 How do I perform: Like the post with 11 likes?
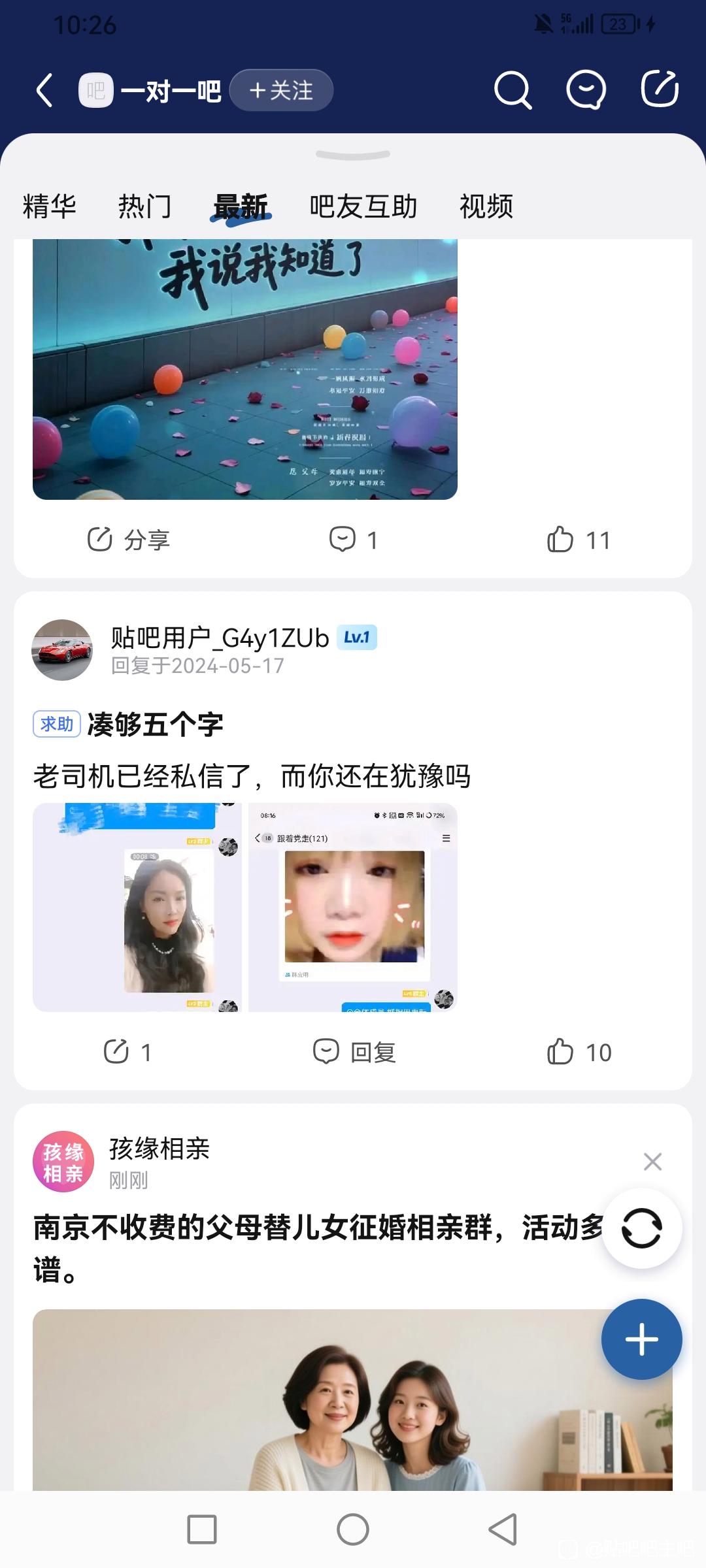(579, 540)
